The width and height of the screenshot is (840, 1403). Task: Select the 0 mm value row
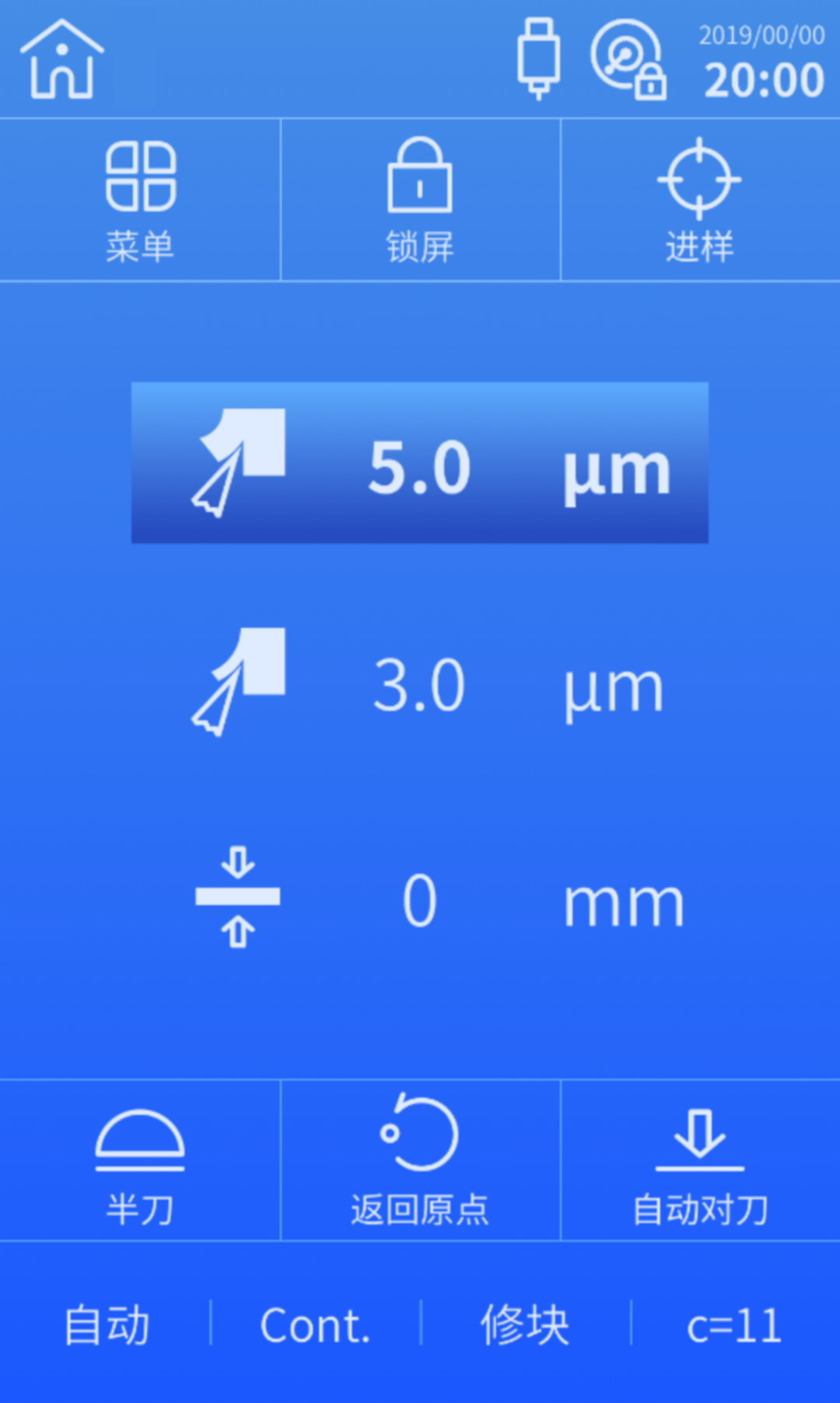point(420,899)
